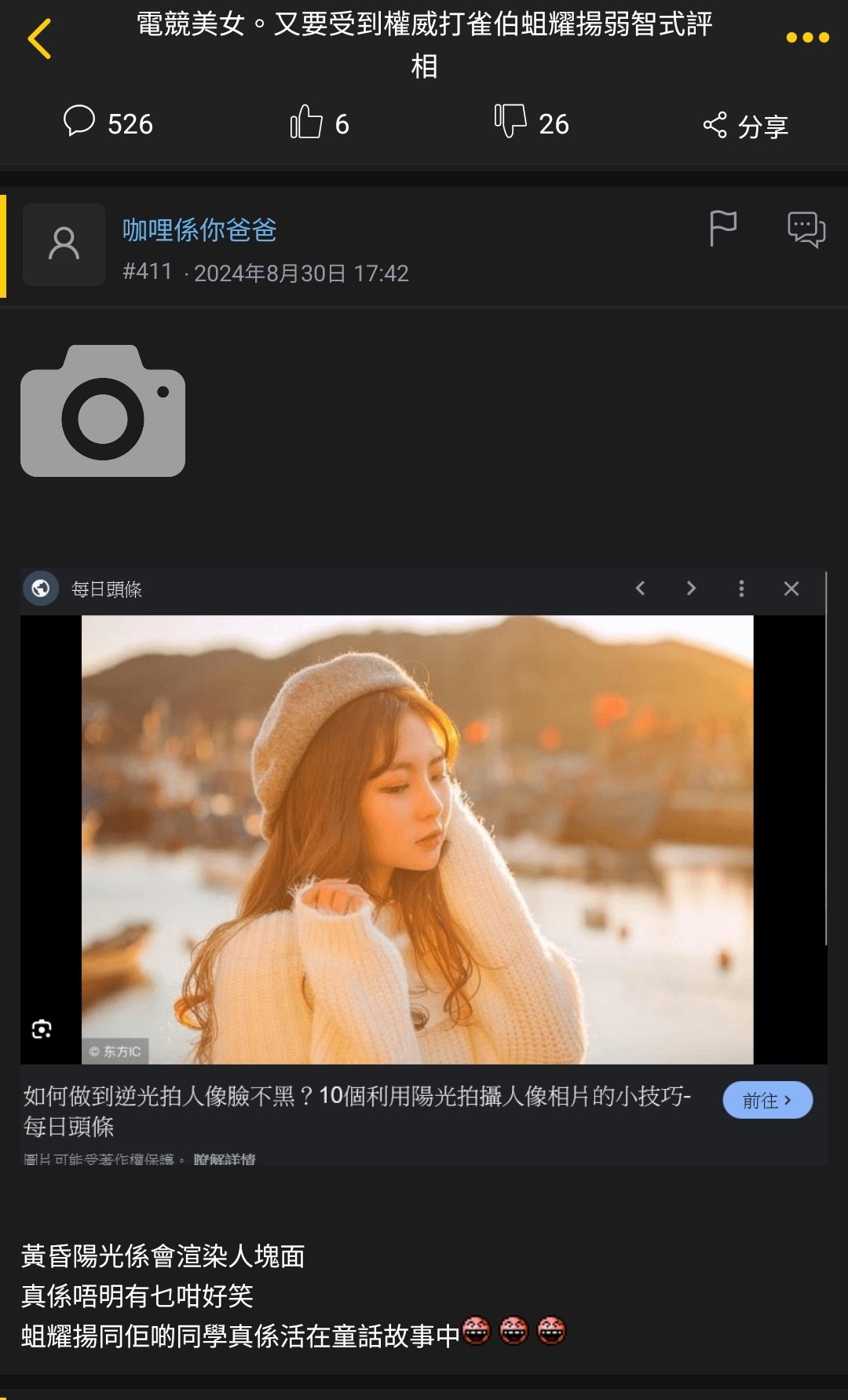Share this thread via 分享
Viewport: 848px width, 1400px height.
[x=745, y=125]
